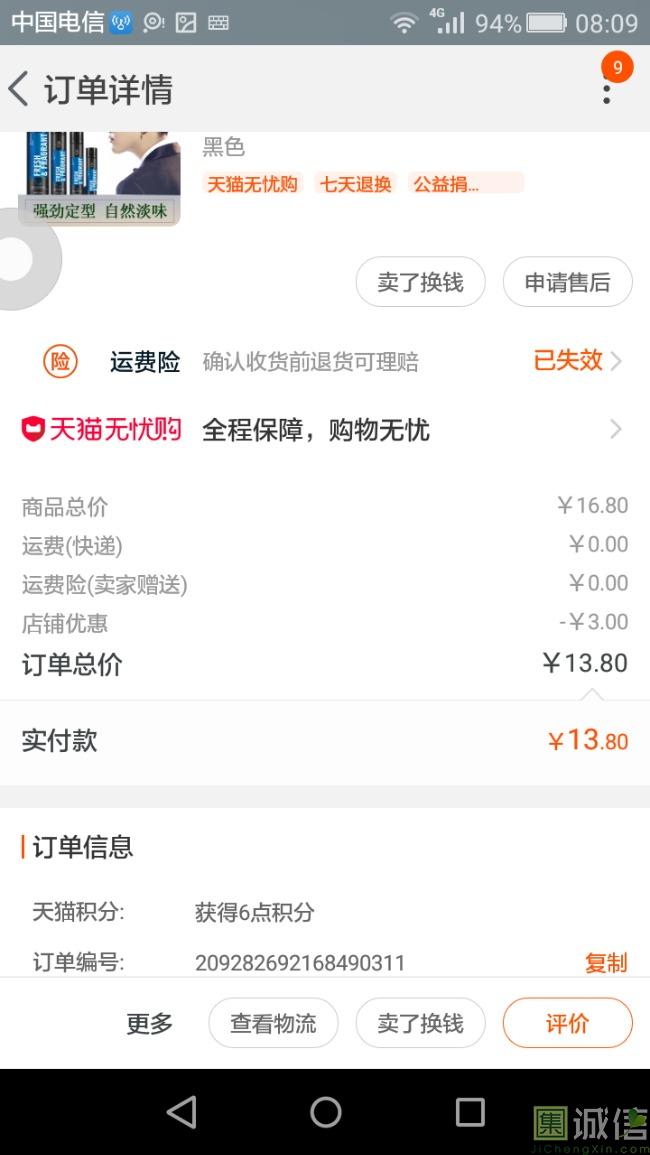Open the three-dot overflow menu
The image size is (650, 1155).
[606, 90]
